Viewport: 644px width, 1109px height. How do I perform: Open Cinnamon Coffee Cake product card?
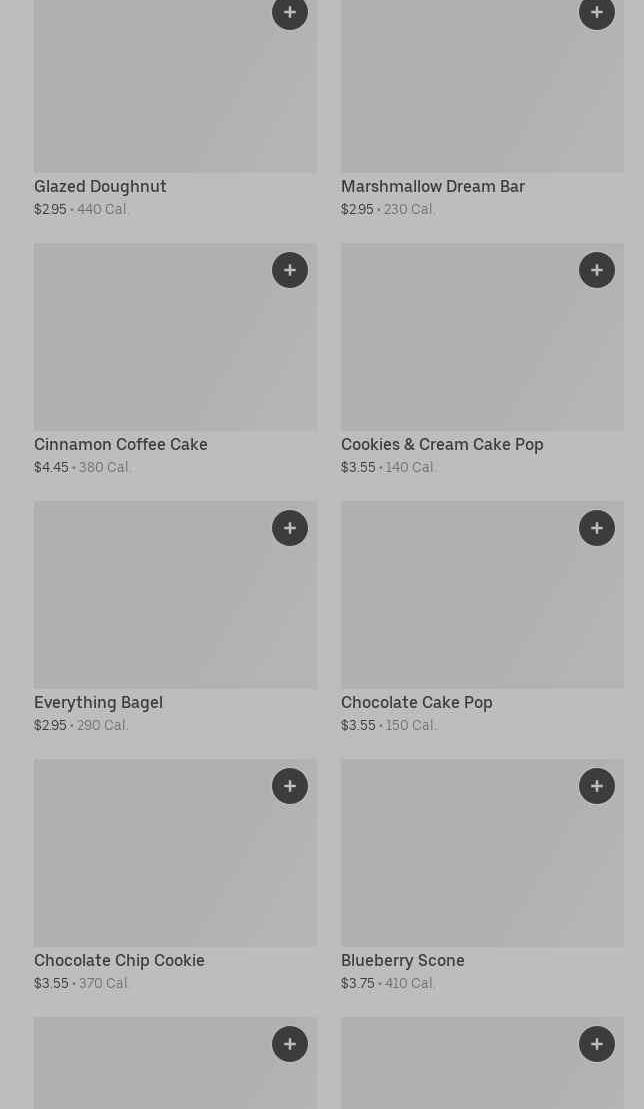click(120, 445)
